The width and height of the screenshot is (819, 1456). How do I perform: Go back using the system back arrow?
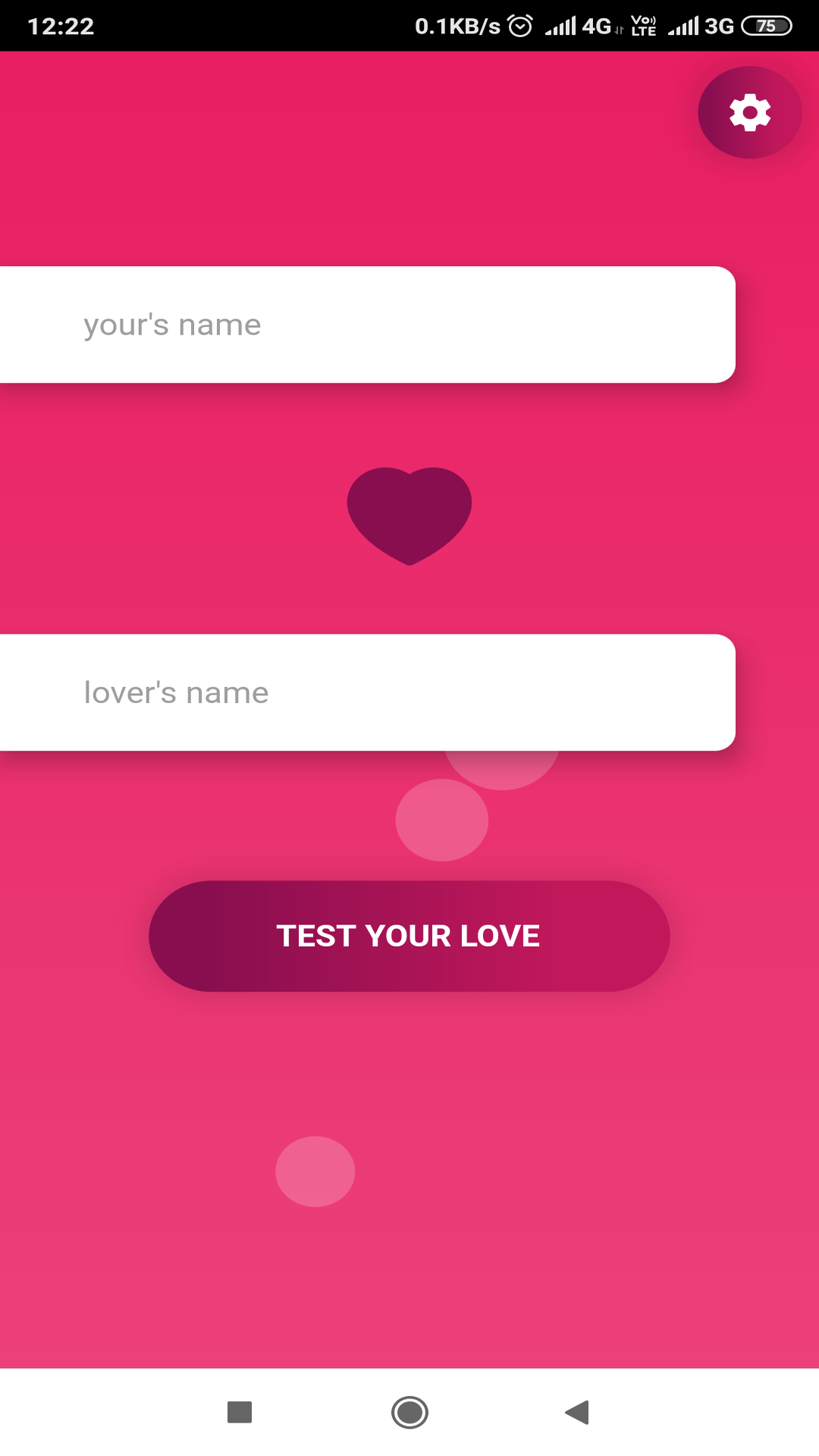(x=577, y=1412)
